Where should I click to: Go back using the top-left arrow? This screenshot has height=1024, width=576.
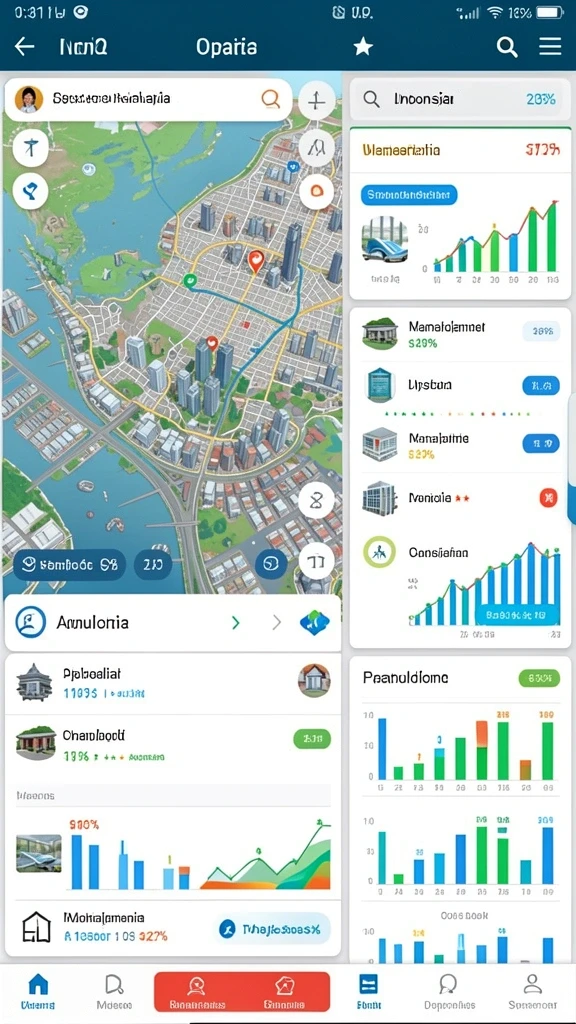point(24,46)
